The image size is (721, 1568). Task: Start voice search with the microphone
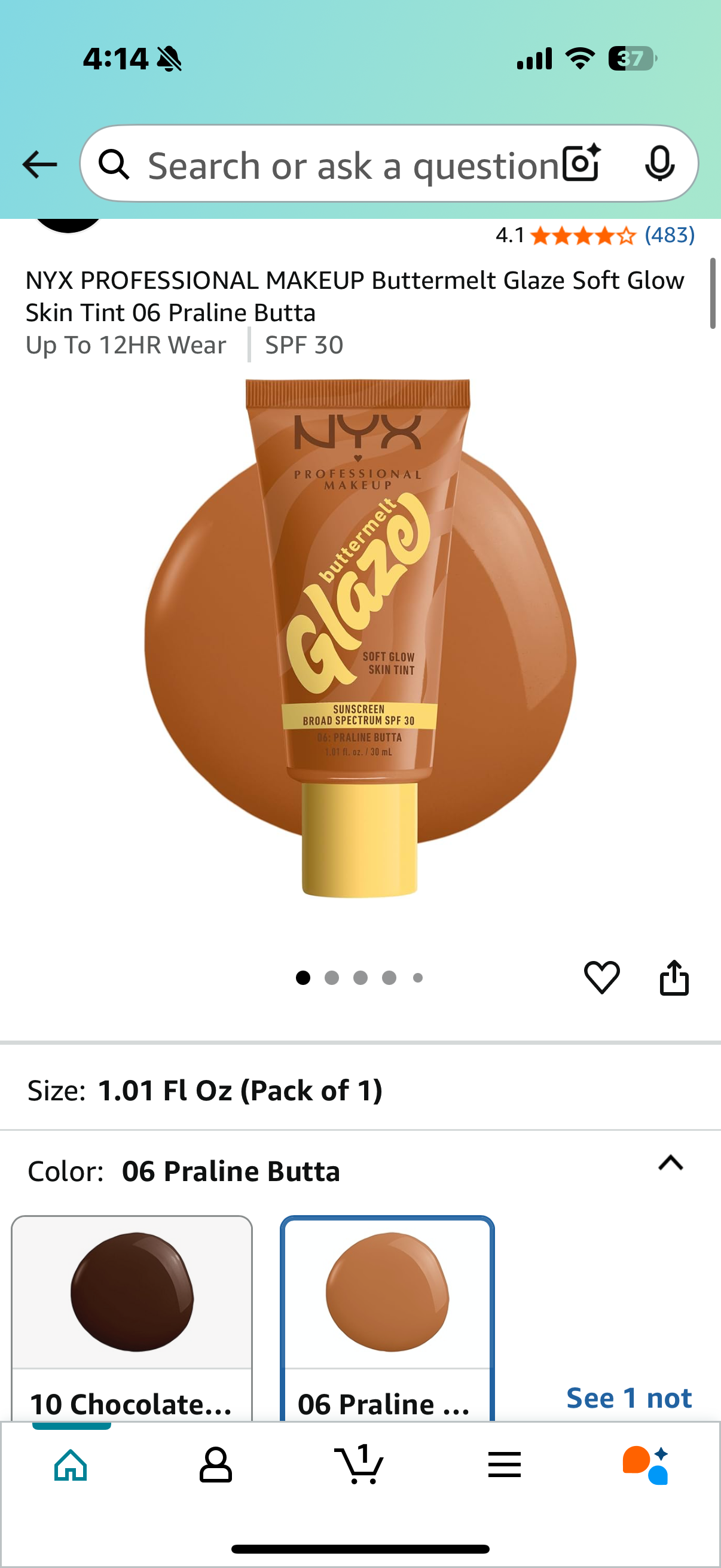[659, 164]
